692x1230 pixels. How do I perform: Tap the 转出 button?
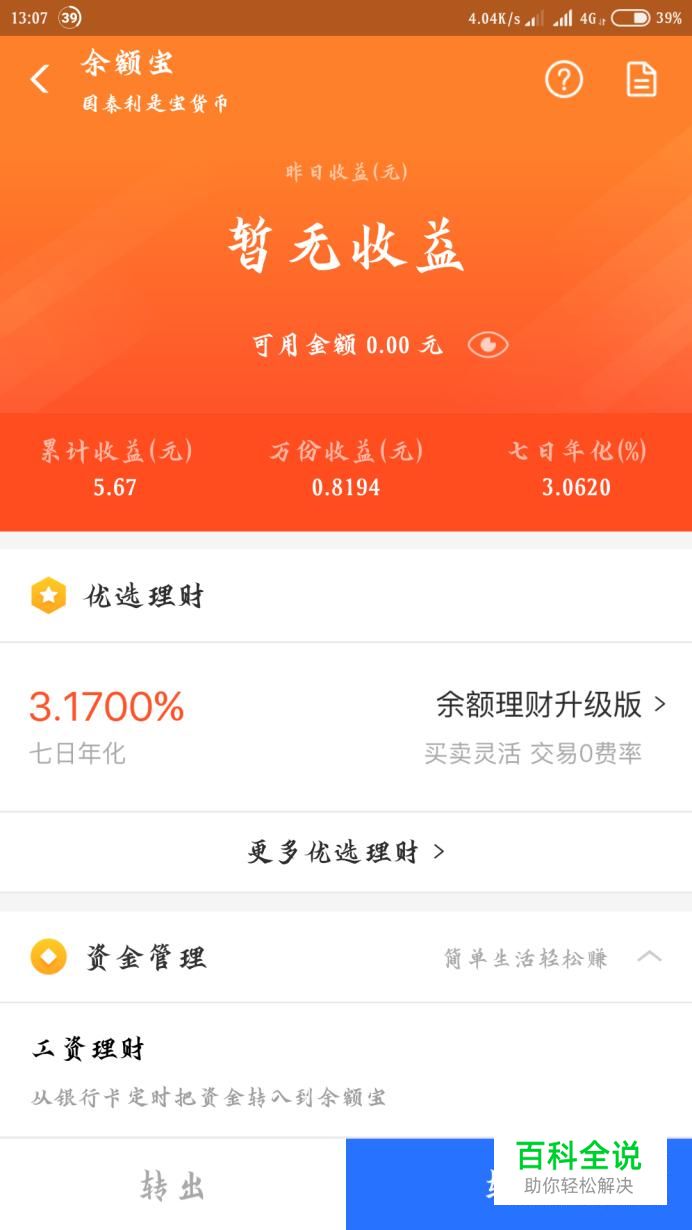(173, 1186)
